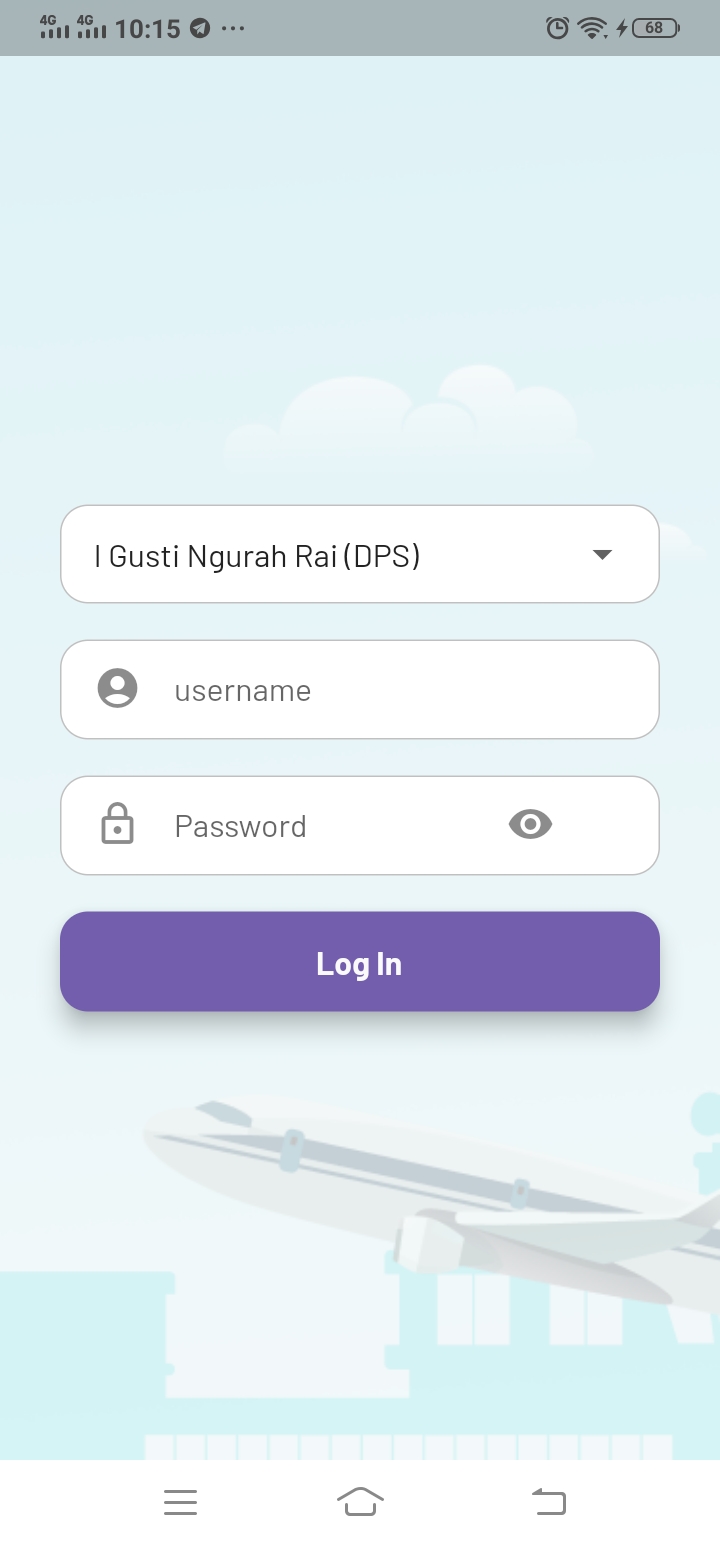Tap the Password field
Image resolution: width=720 pixels, height=1544 pixels.
(330, 826)
